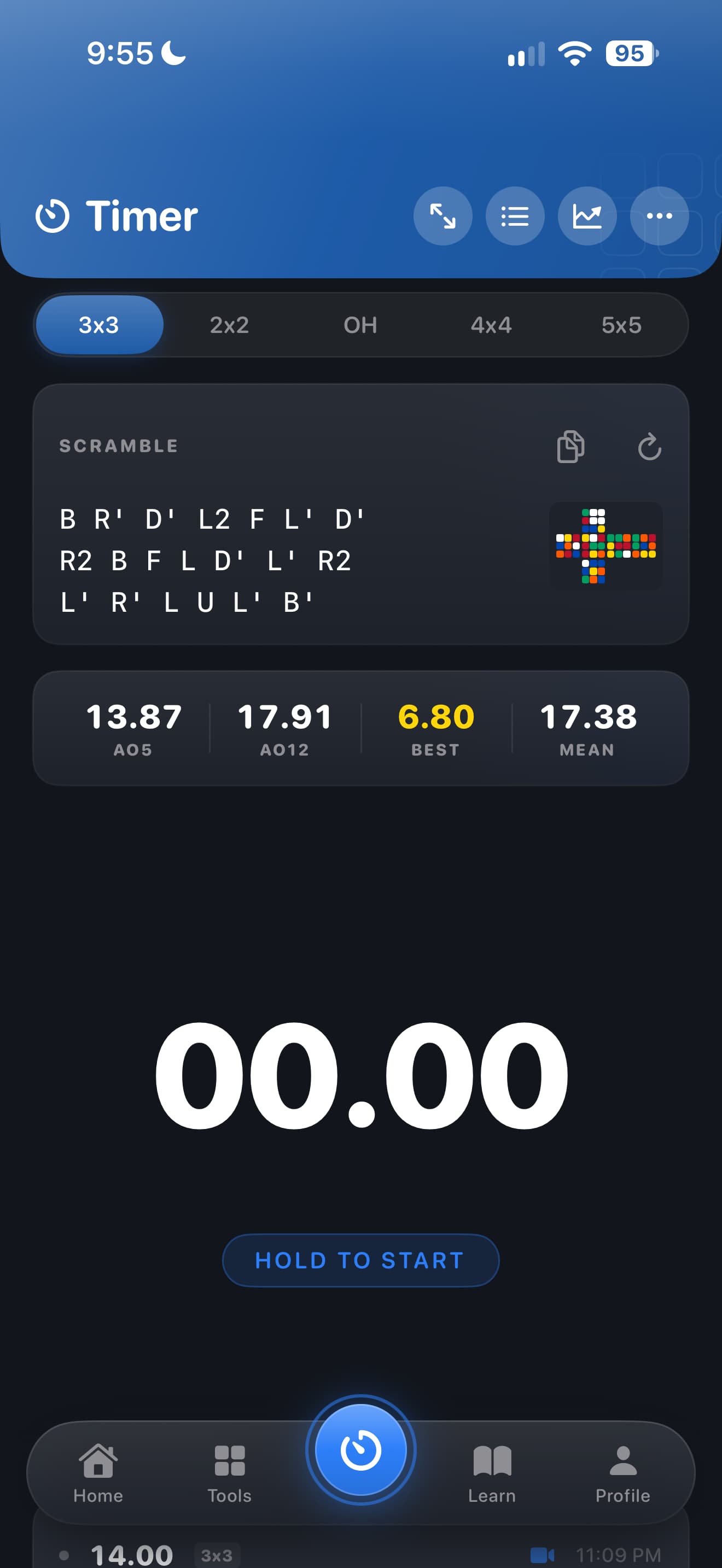Generate a new scramble

[x=650, y=447]
